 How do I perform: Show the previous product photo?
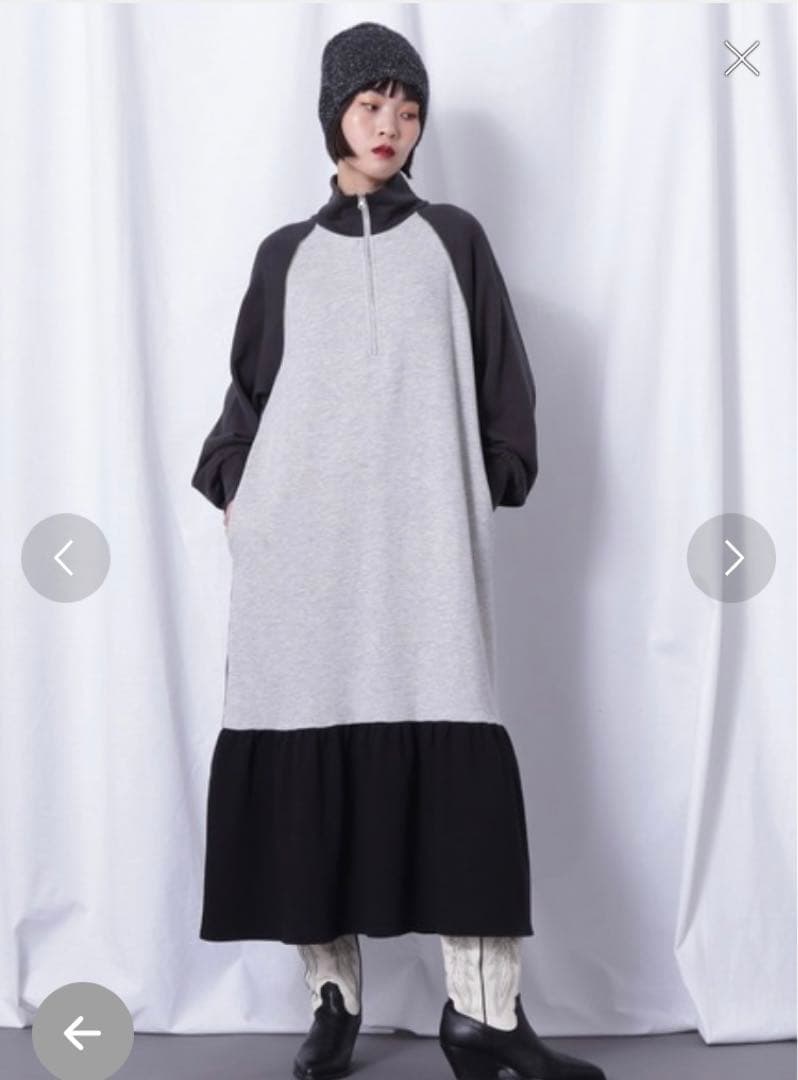[x=65, y=558]
